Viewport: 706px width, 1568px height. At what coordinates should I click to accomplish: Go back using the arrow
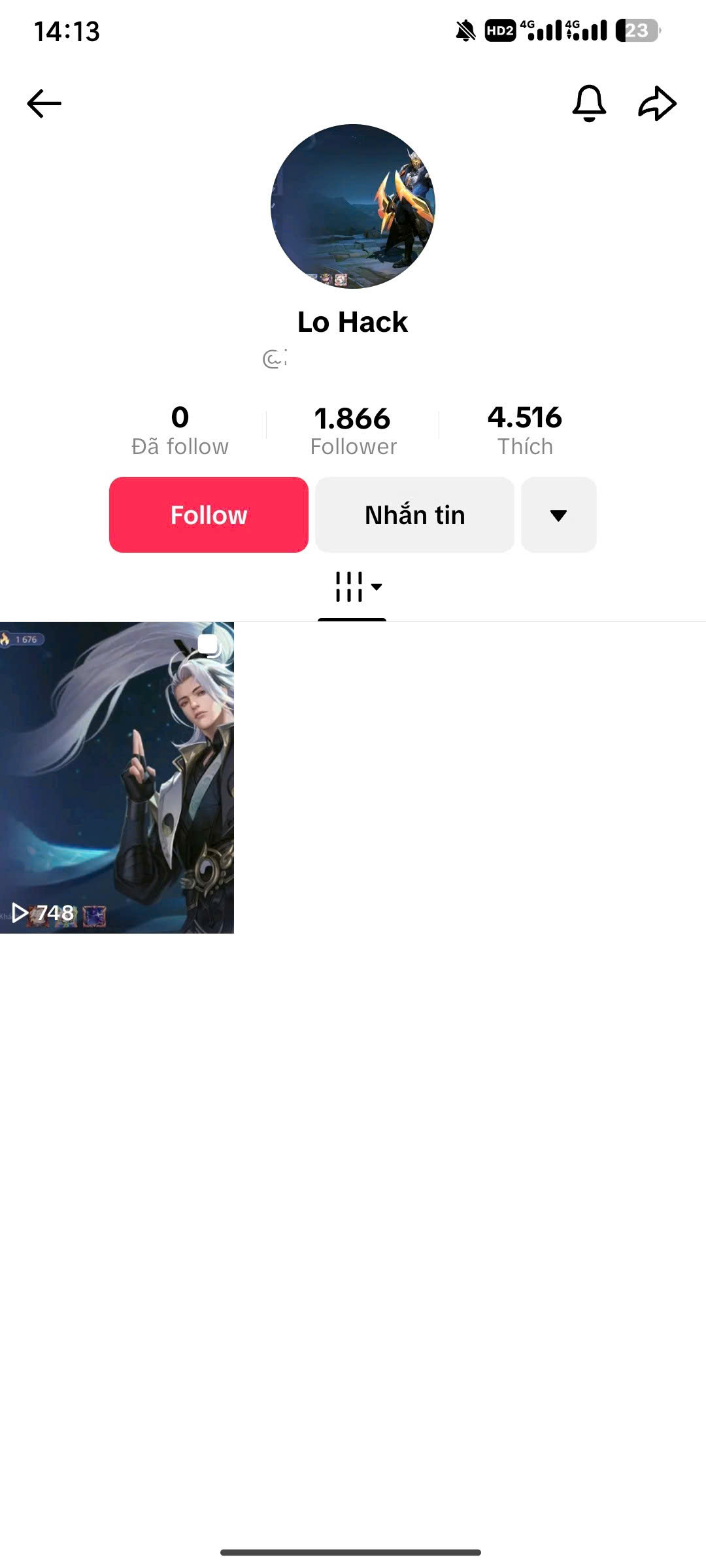coord(44,103)
